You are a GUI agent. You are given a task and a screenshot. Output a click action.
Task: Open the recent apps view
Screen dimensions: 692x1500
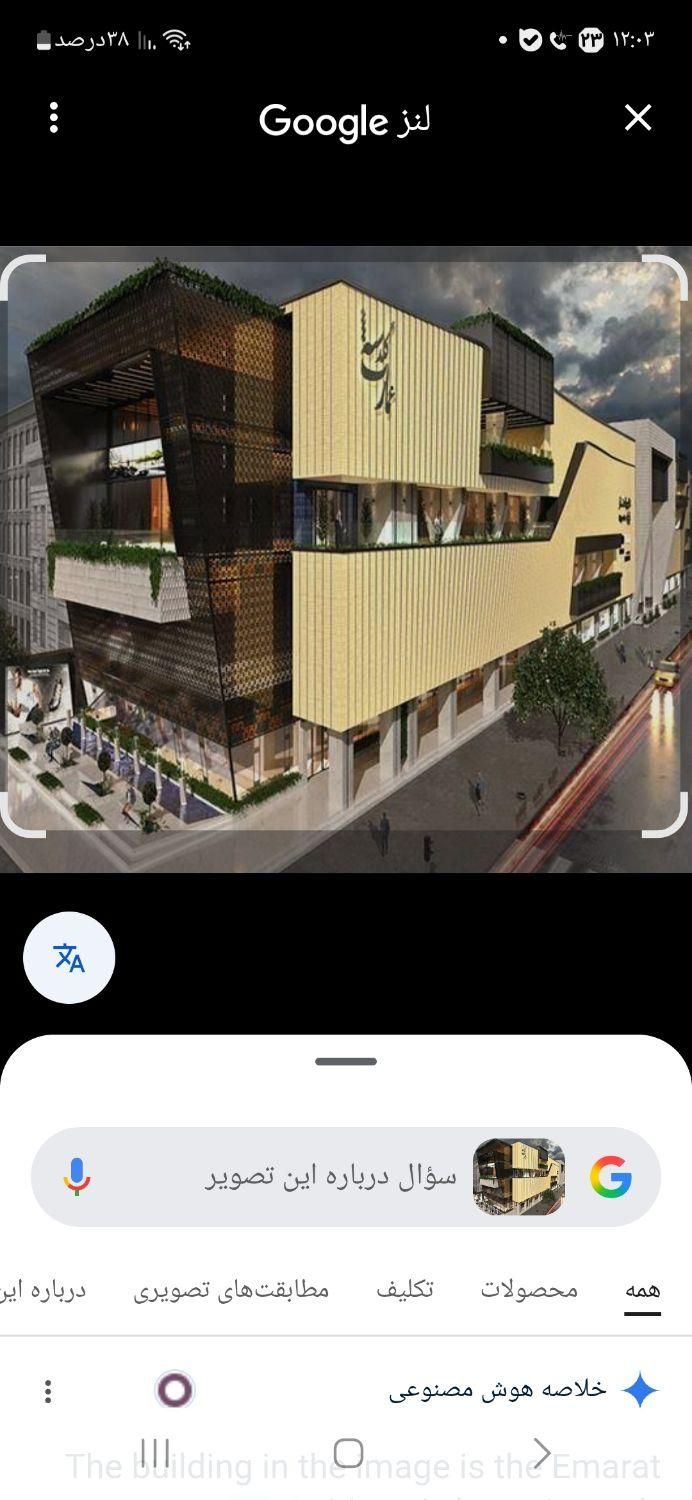tap(155, 1453)
